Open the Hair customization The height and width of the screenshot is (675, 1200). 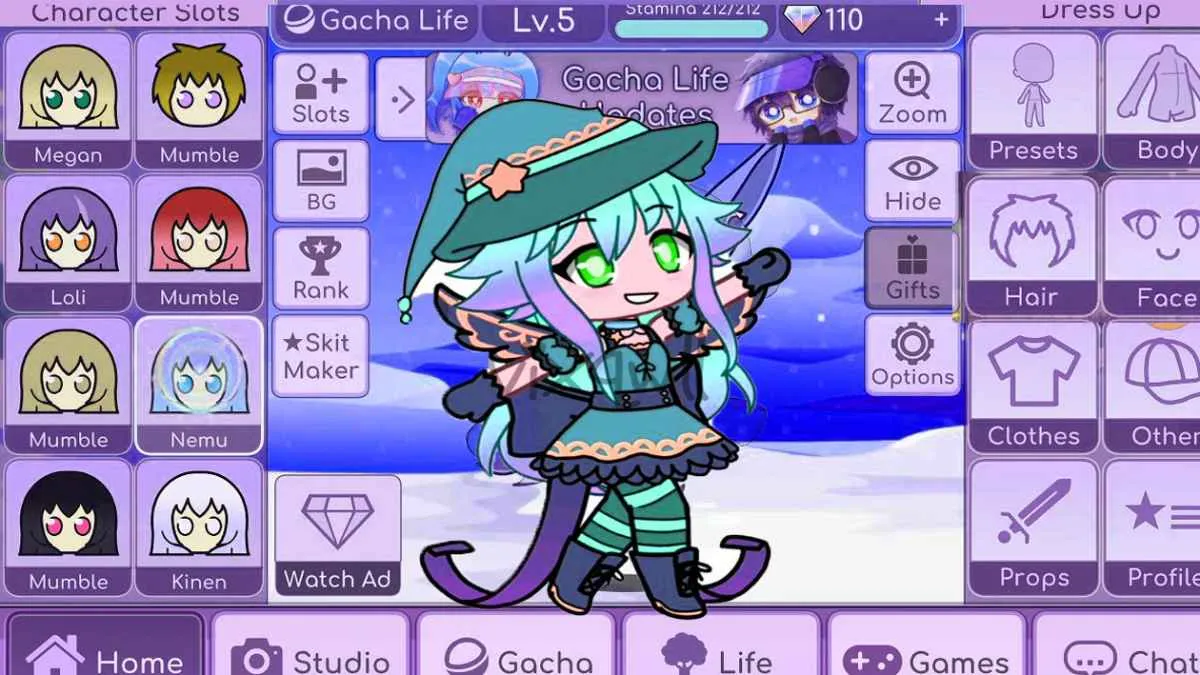(x=1033, y=246)
